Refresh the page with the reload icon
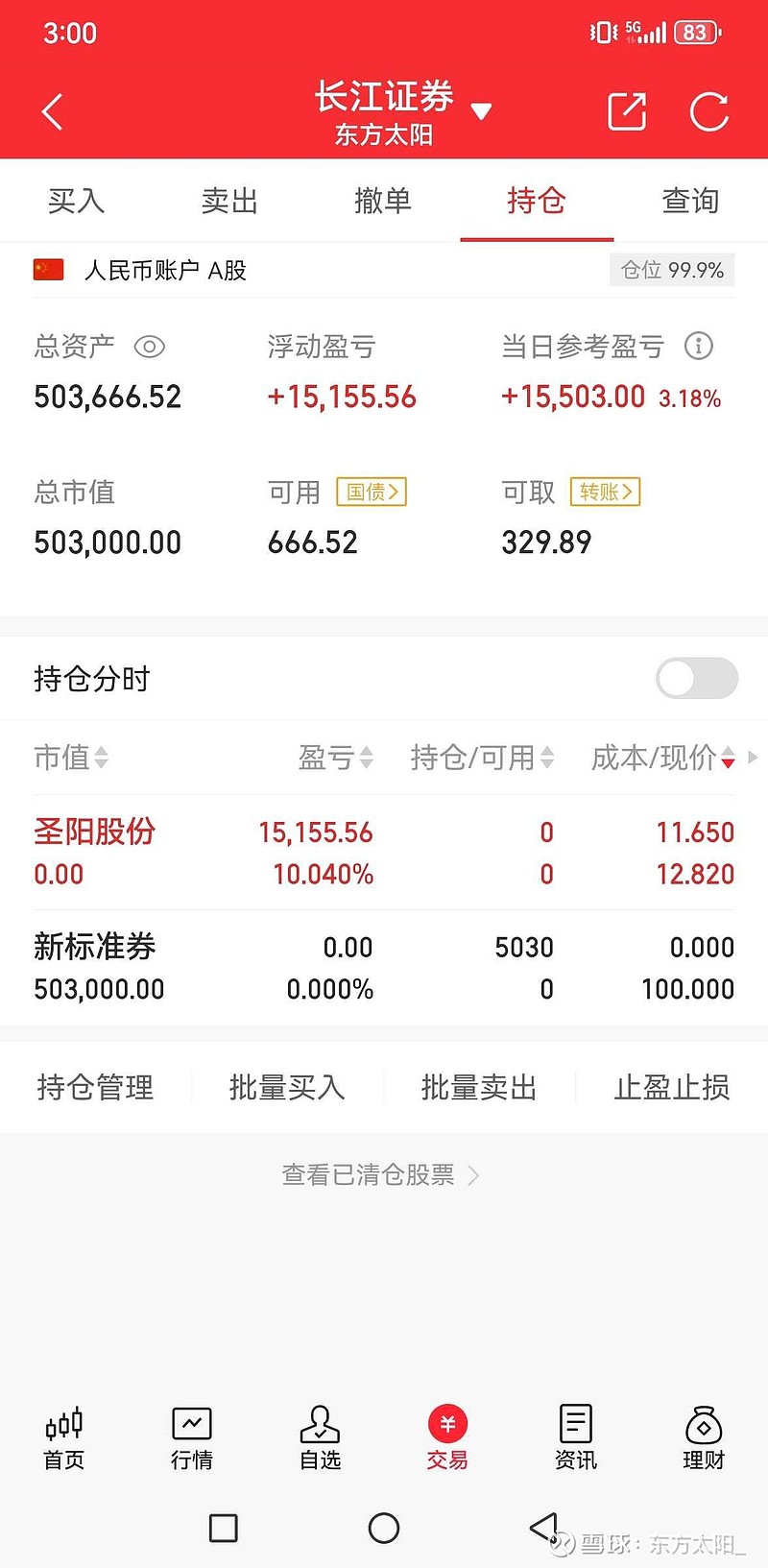Viewport: 768px width, 1568px height. (709, 111)
